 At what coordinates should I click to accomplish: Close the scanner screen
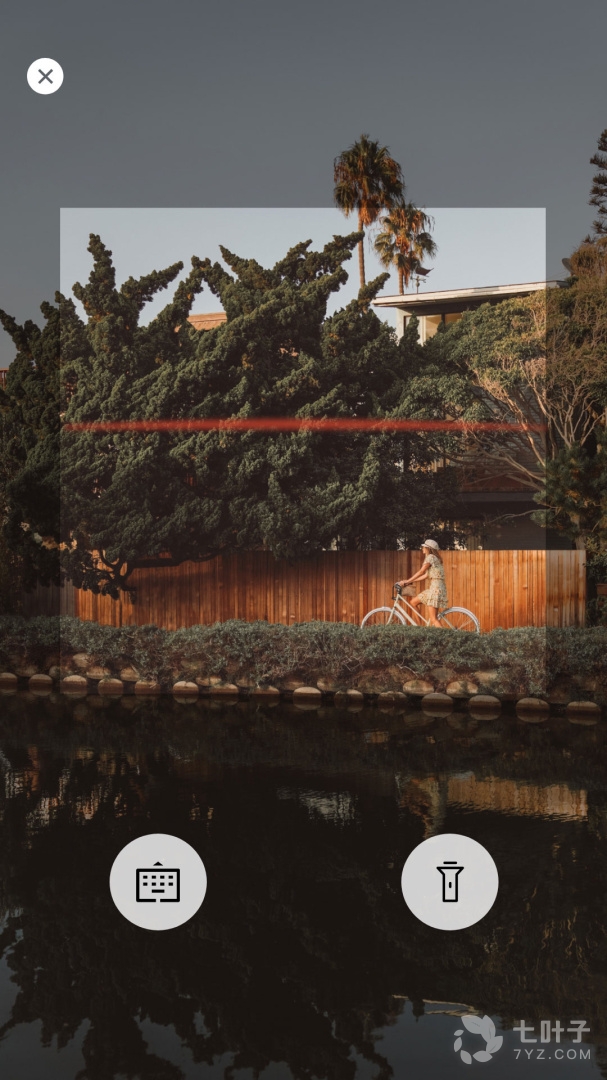click(x=45, y=76)
